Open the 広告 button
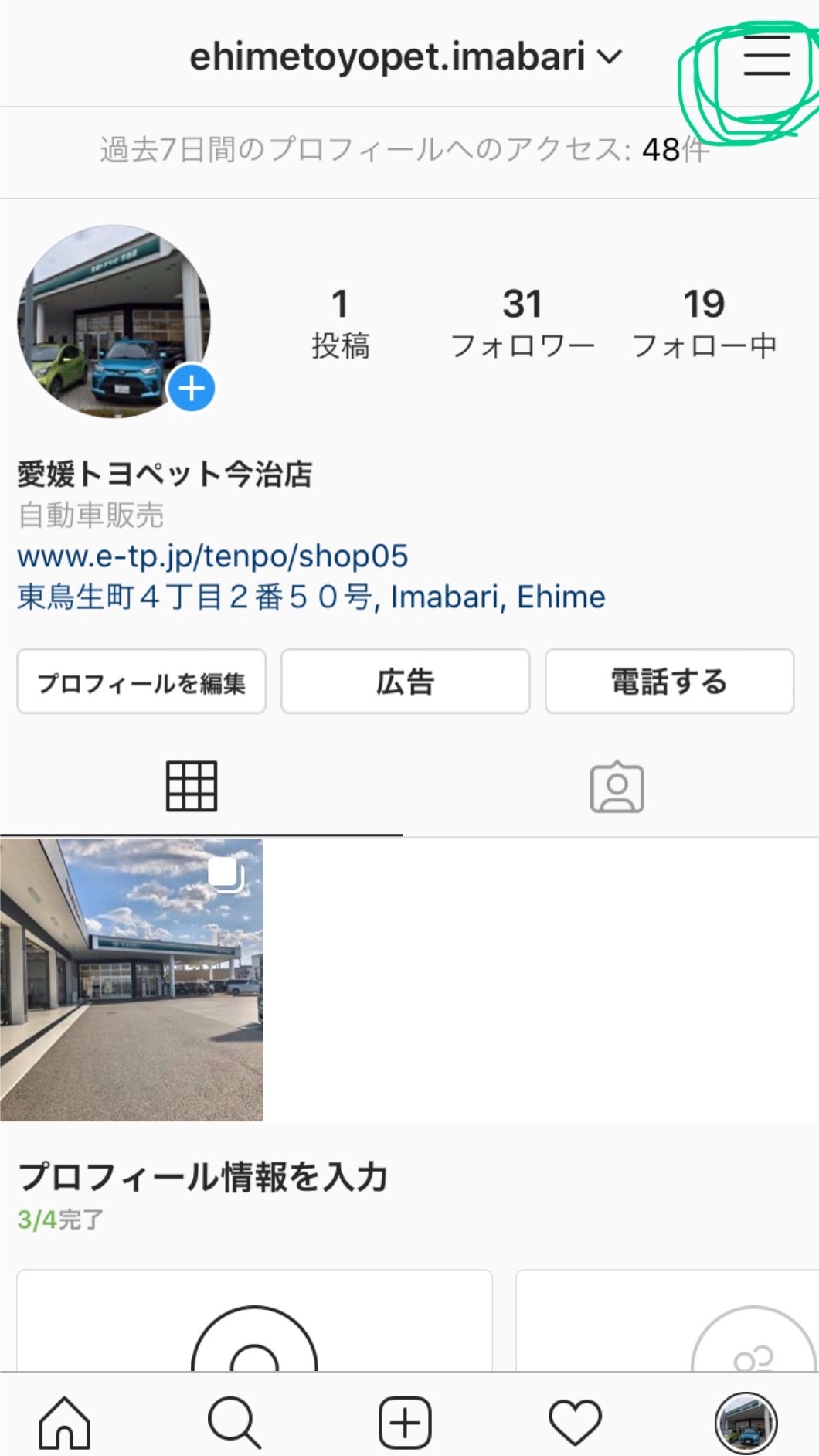 (x=405, y=682)
